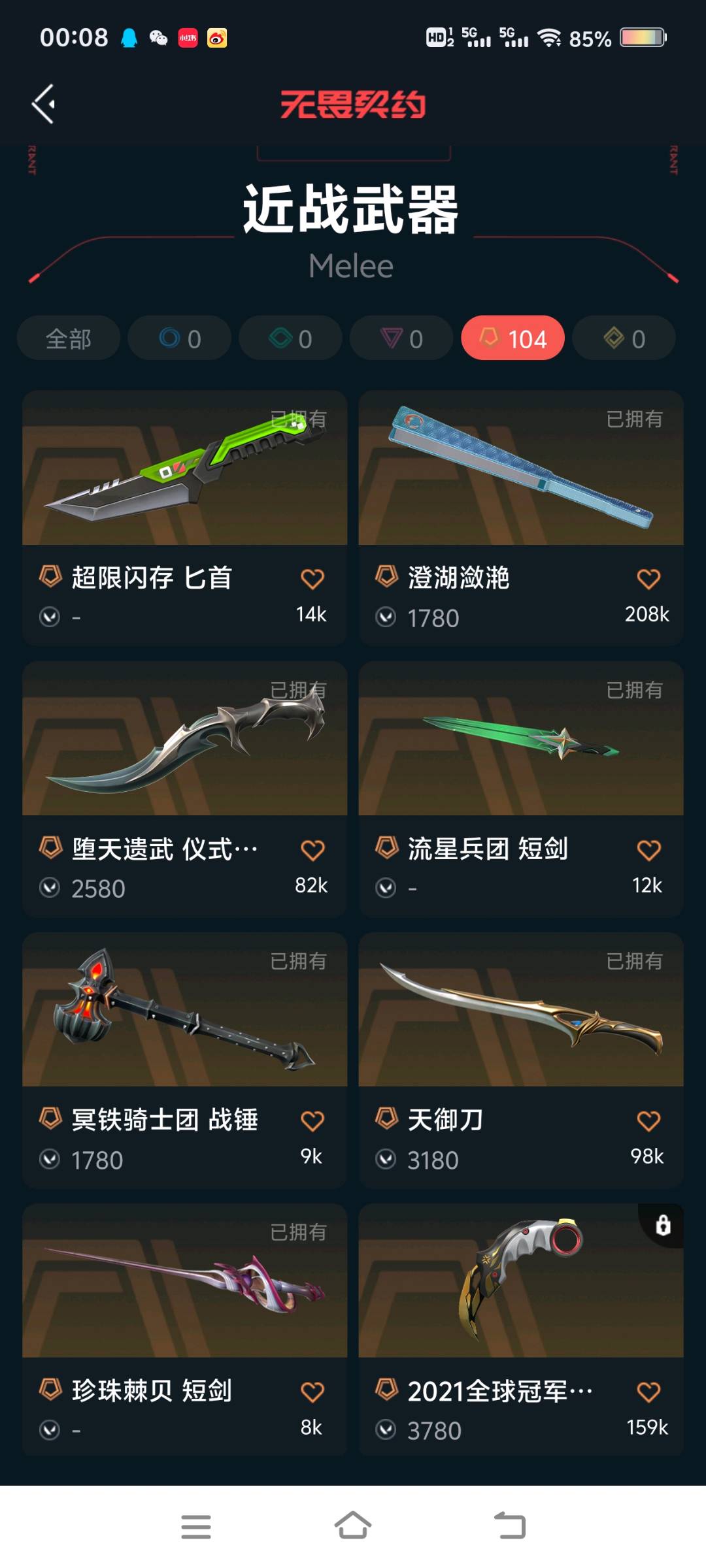The height and width of the screenshot is (1568, 706).
Task: Tap the system home button
Action: pyautogui.click(x=353, y=1526)
